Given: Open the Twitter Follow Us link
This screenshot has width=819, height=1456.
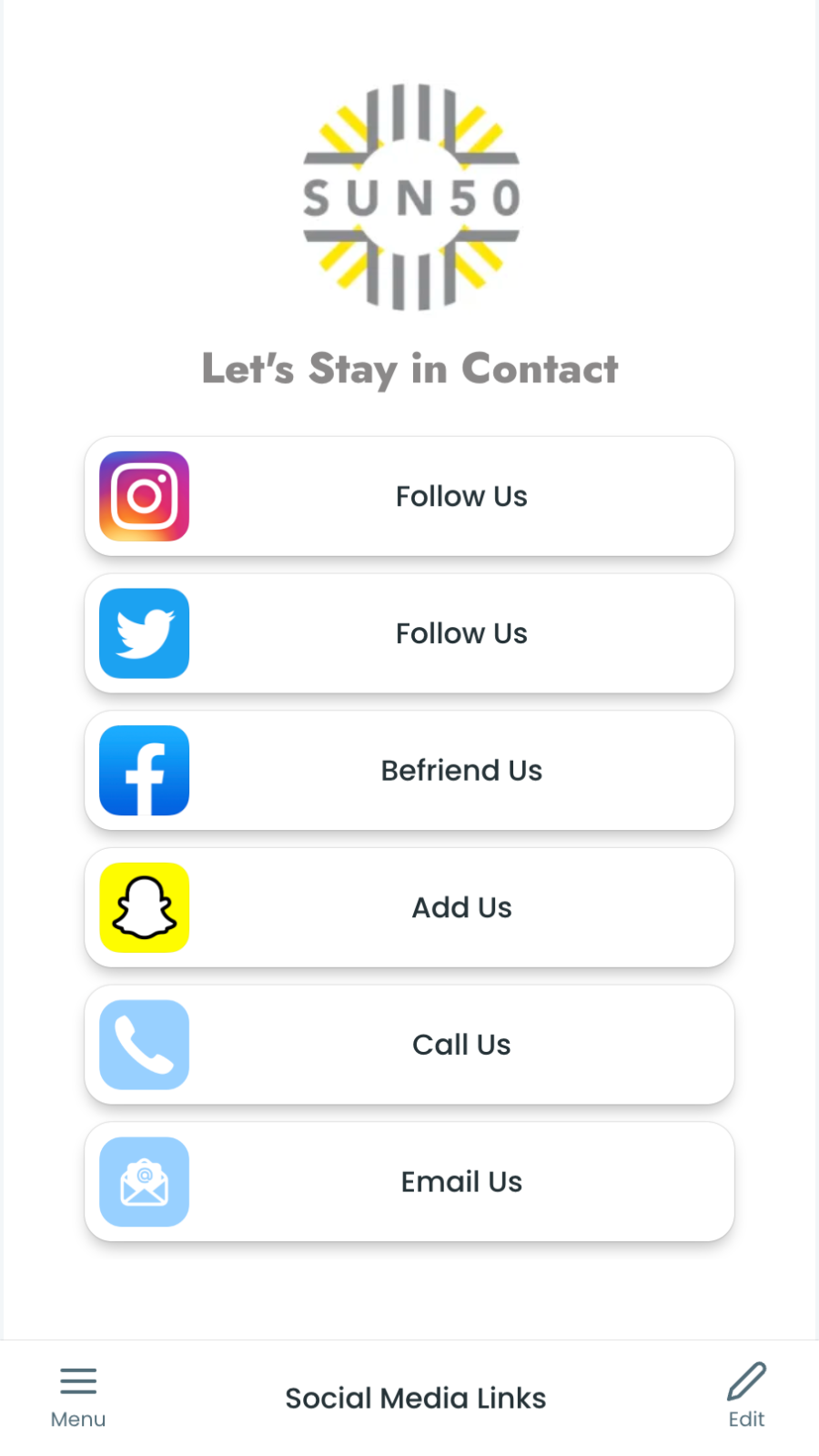Looking at the screenshot, I should tap(409, 633).
